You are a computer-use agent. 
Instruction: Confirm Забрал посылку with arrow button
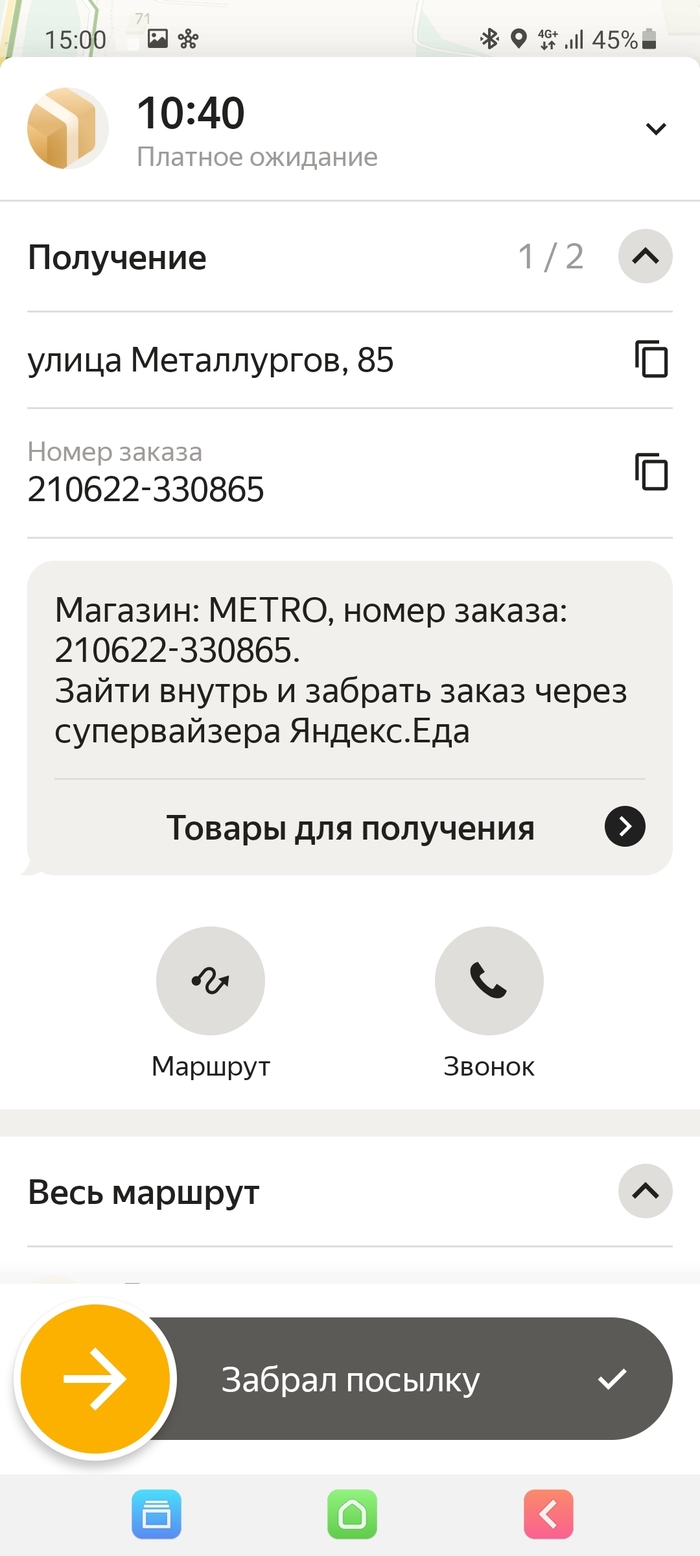pyautogui.click(x=95, y=1379)
